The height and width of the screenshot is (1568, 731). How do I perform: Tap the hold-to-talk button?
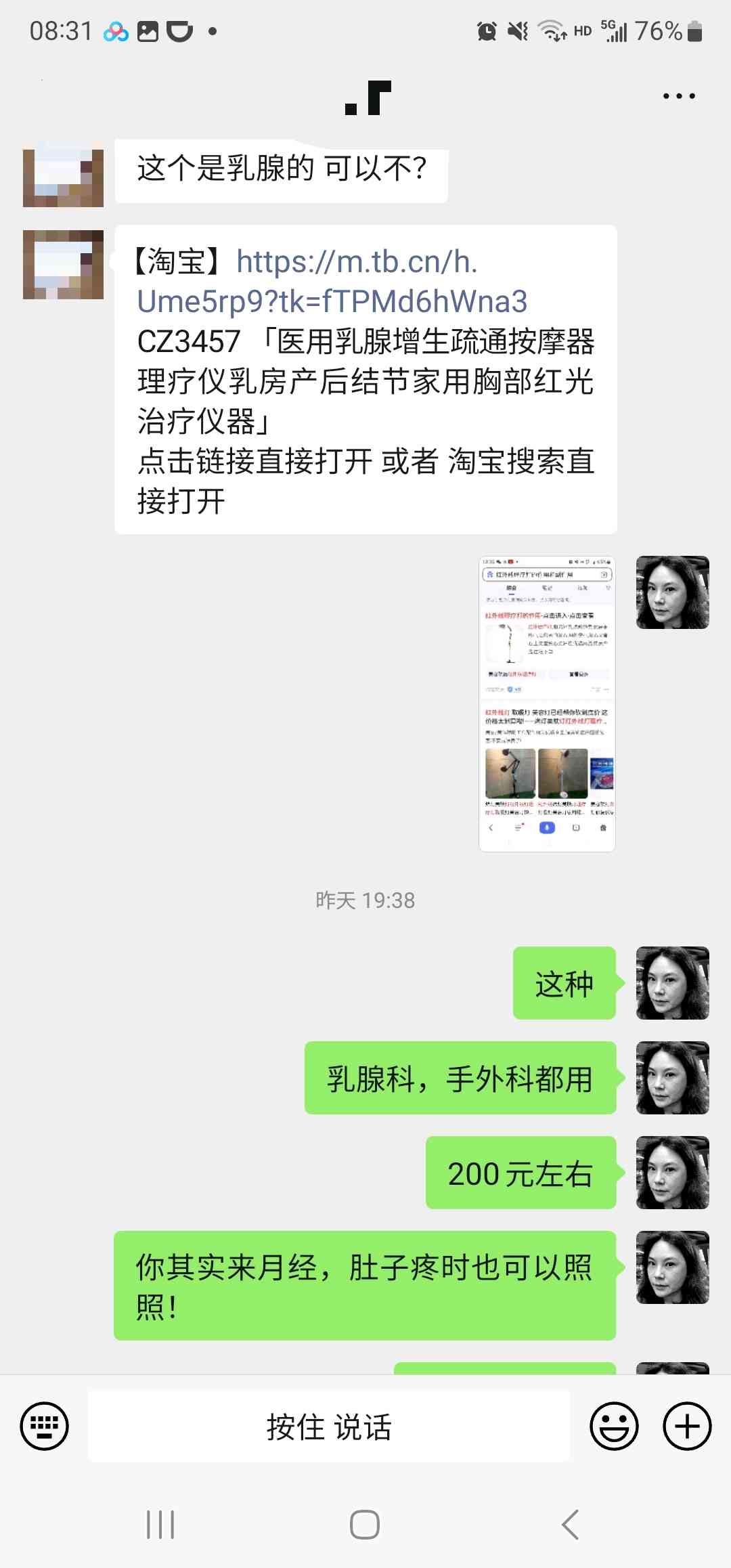point(329,1426)
